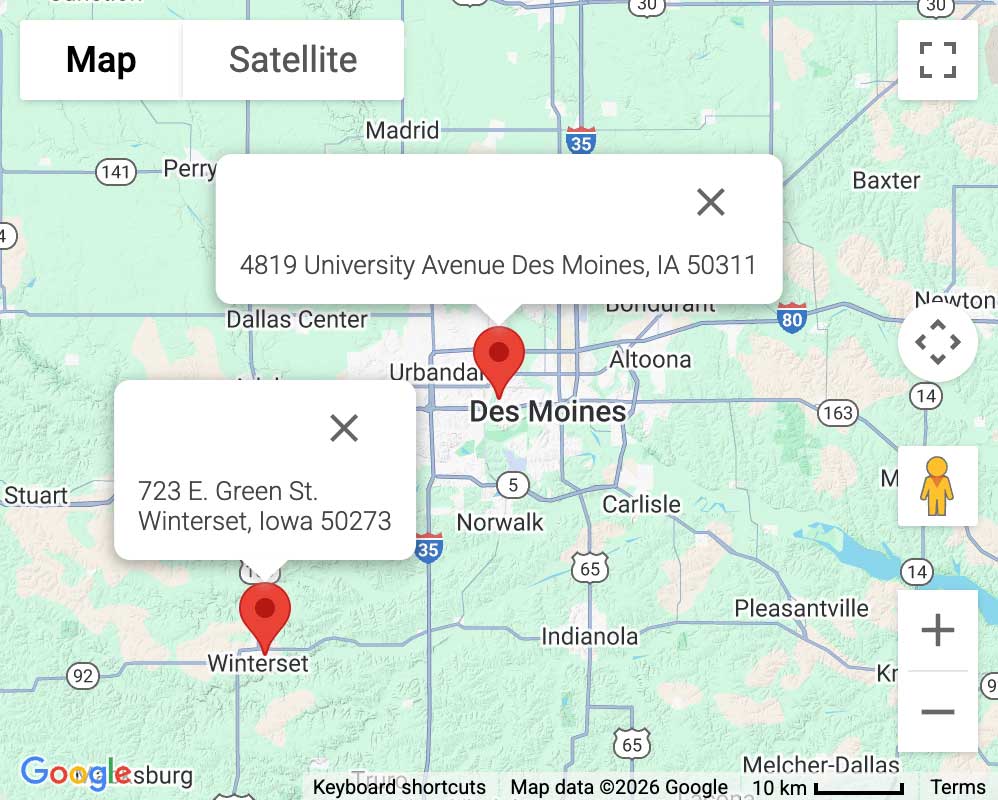This screenshot has height=800, width=998.
Task: Select the Street View pegman
Action: [937, 486]
